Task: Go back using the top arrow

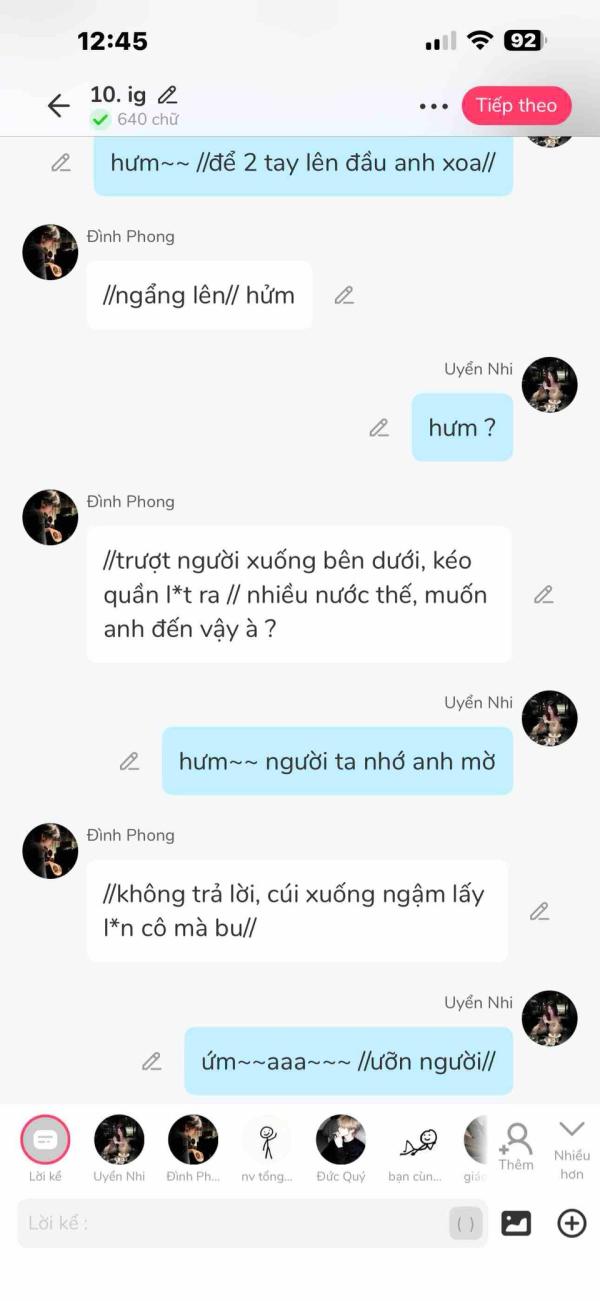Action: tap(58, 106)
